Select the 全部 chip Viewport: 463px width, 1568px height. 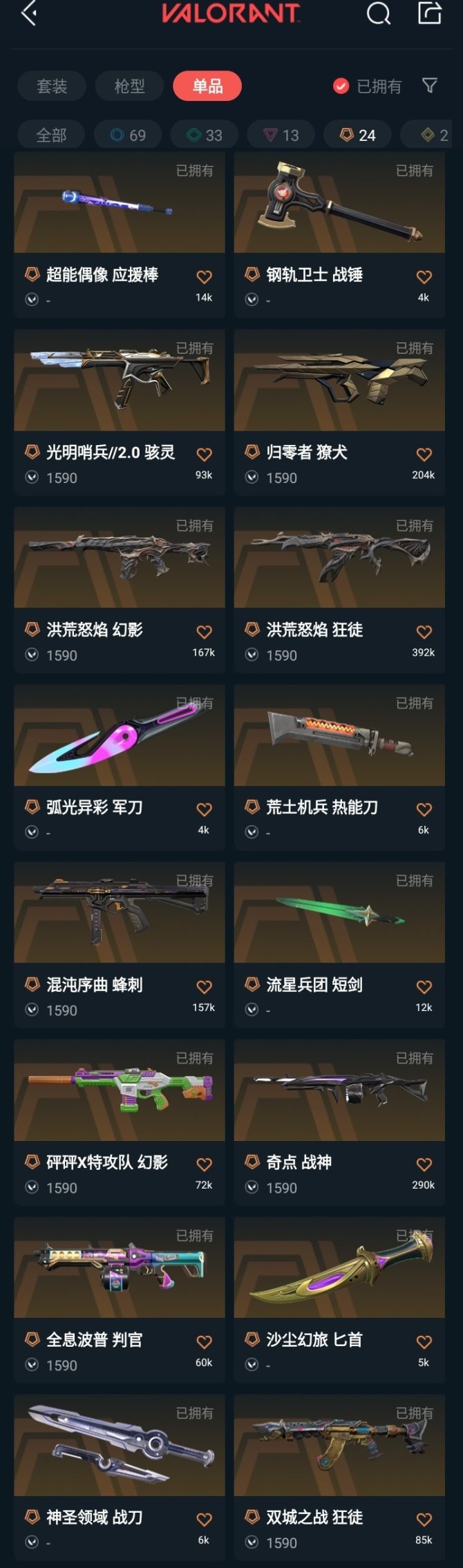click(51, 135)
